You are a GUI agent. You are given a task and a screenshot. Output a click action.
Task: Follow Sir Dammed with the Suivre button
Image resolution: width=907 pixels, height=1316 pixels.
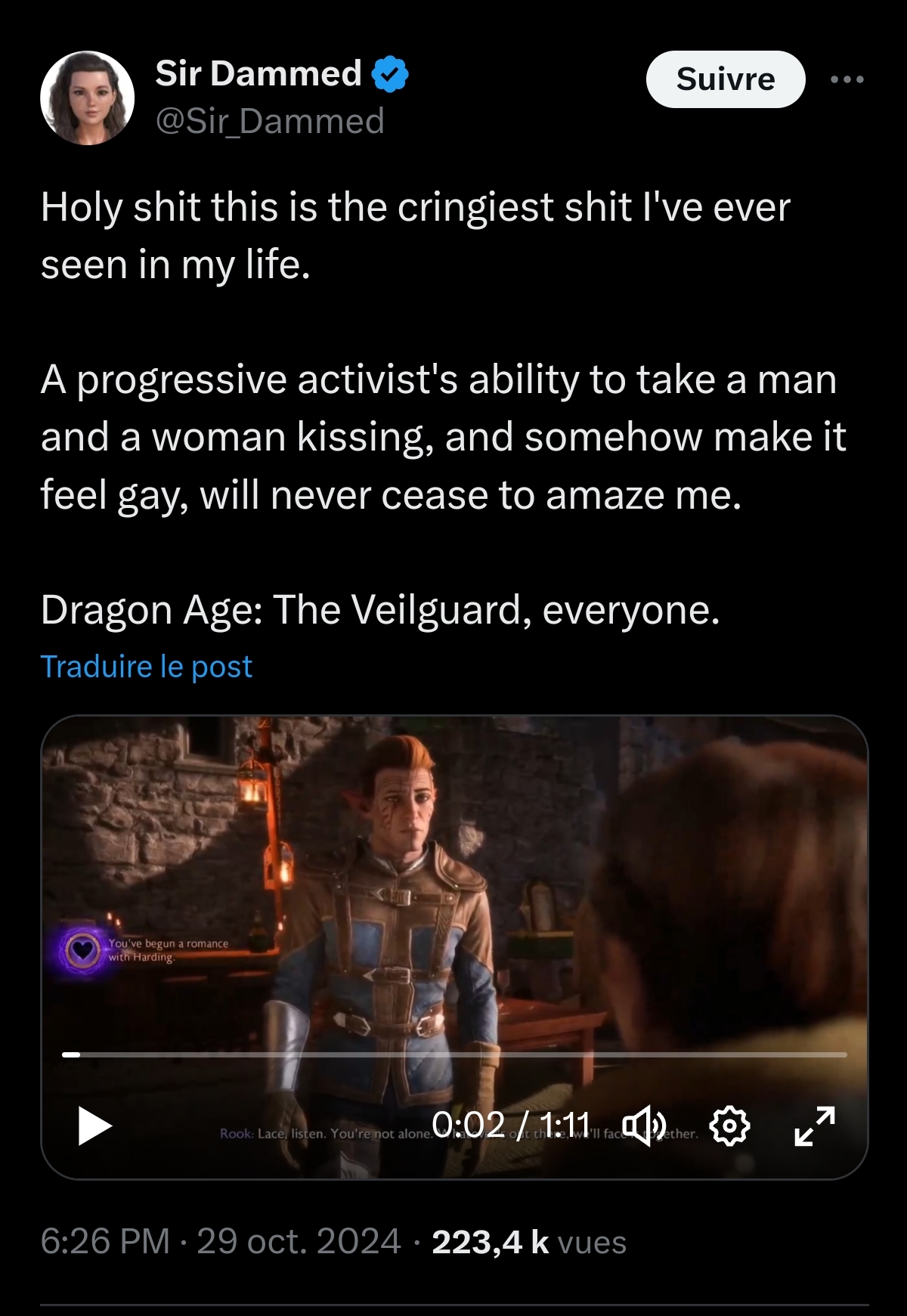(725, 79)
